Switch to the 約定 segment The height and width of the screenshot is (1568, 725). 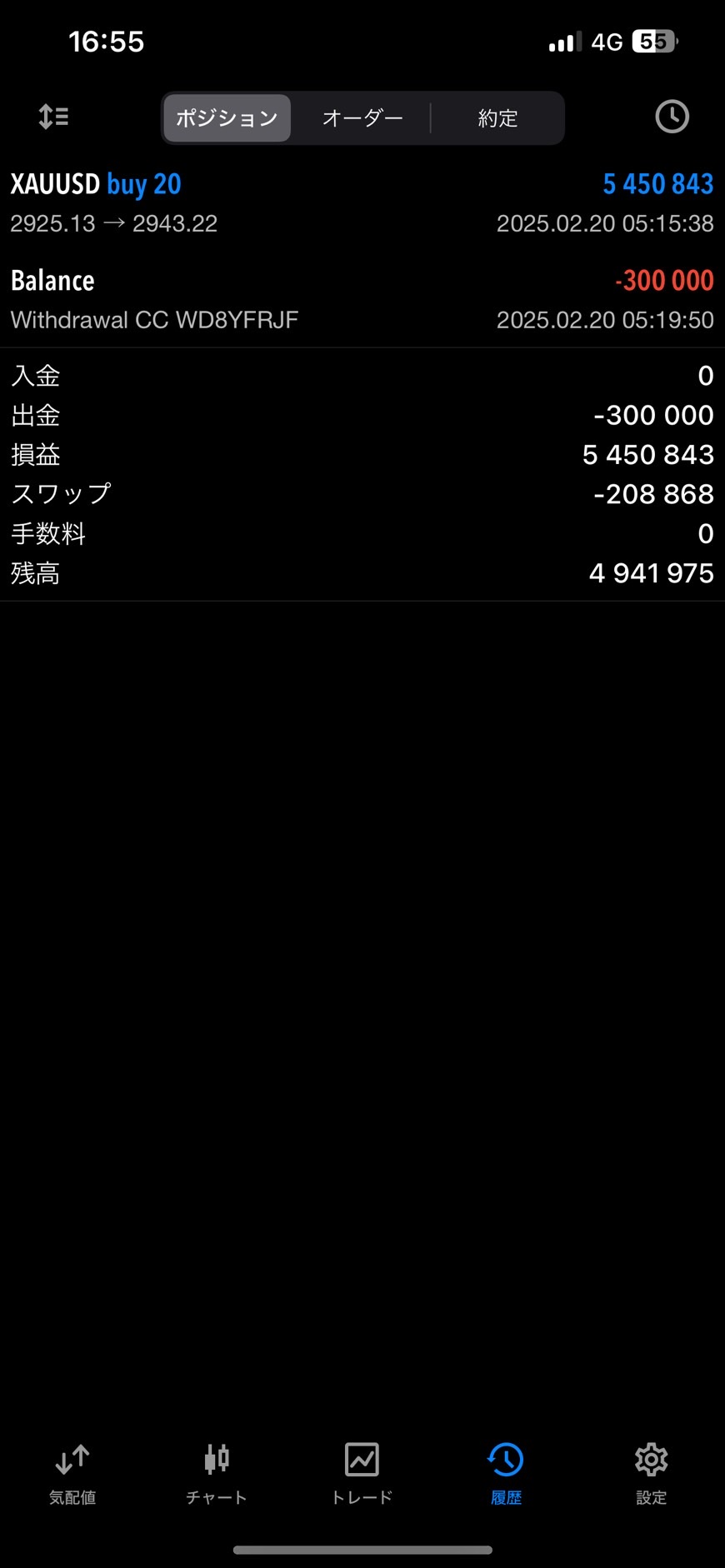click(497, 118)
